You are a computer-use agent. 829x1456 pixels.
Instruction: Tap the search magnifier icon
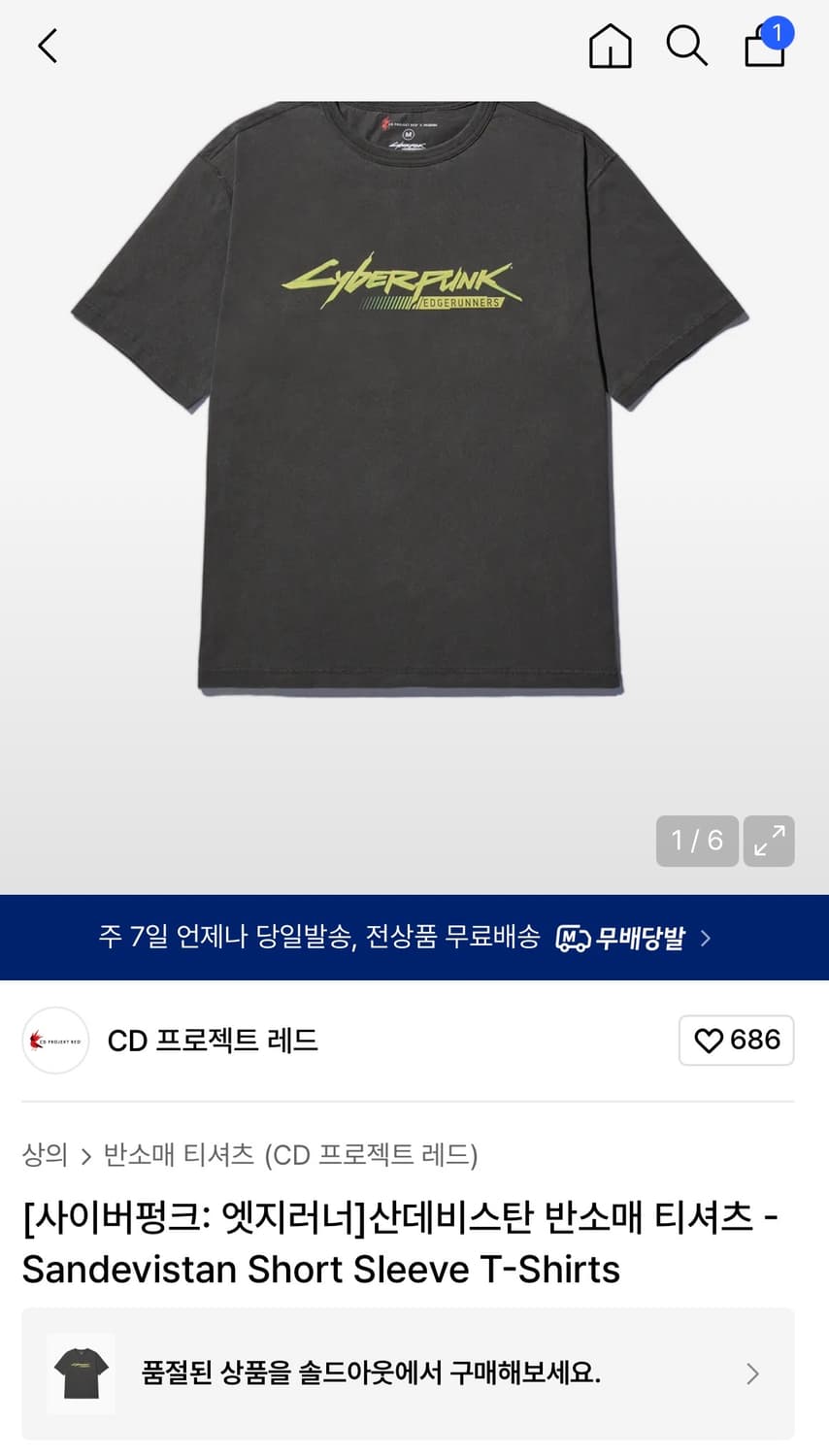[x=687, y=46]
